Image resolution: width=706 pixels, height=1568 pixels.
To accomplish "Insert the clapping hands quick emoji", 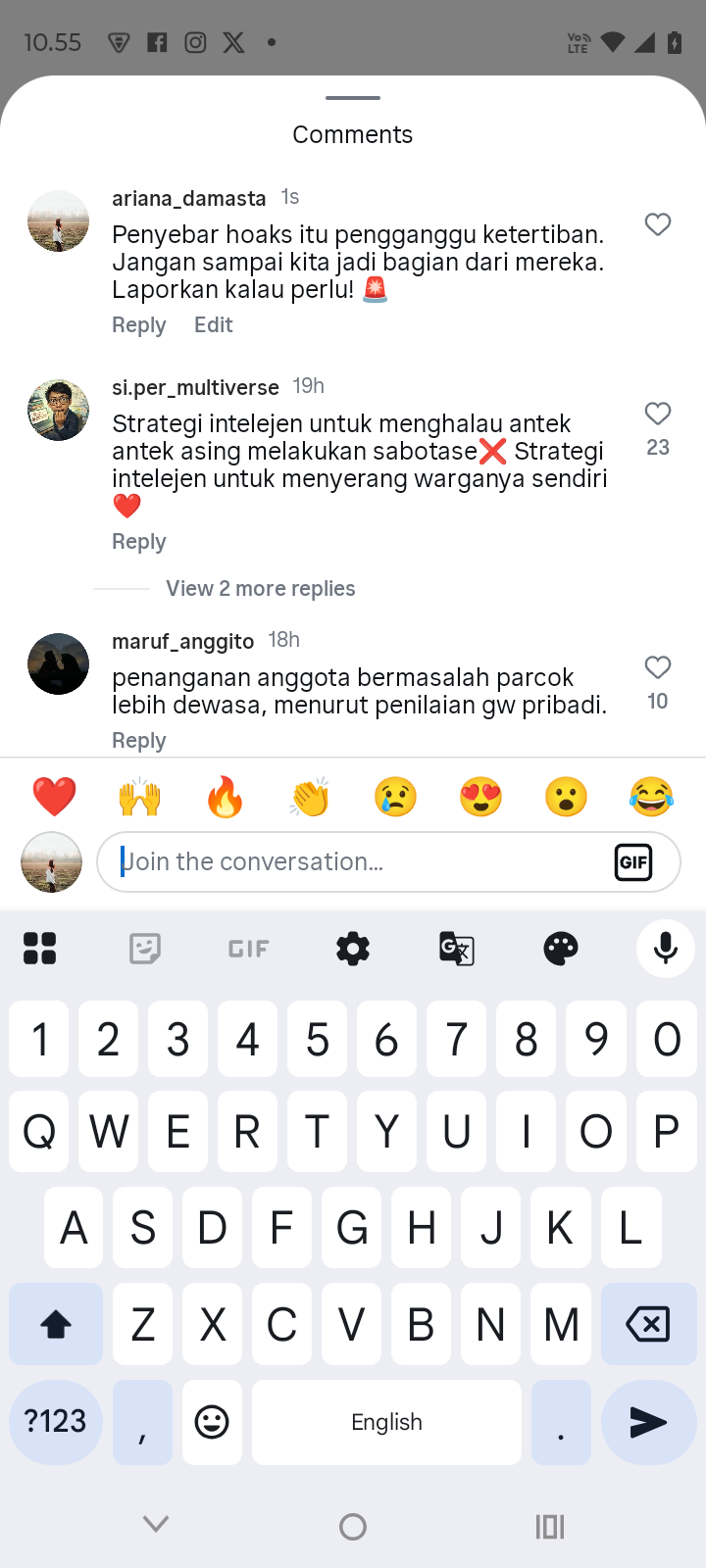I will (310, 797).
